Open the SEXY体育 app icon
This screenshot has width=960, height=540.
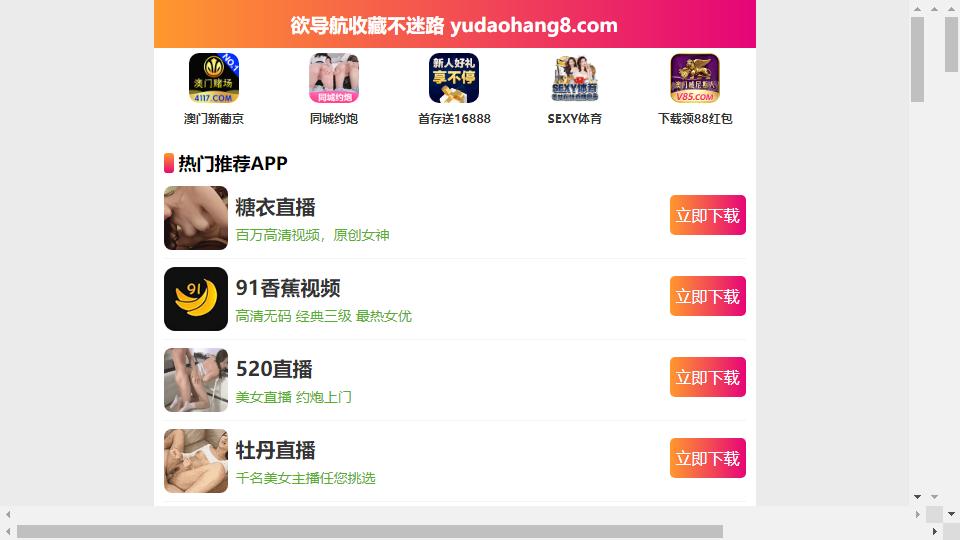tap(575, 79)
